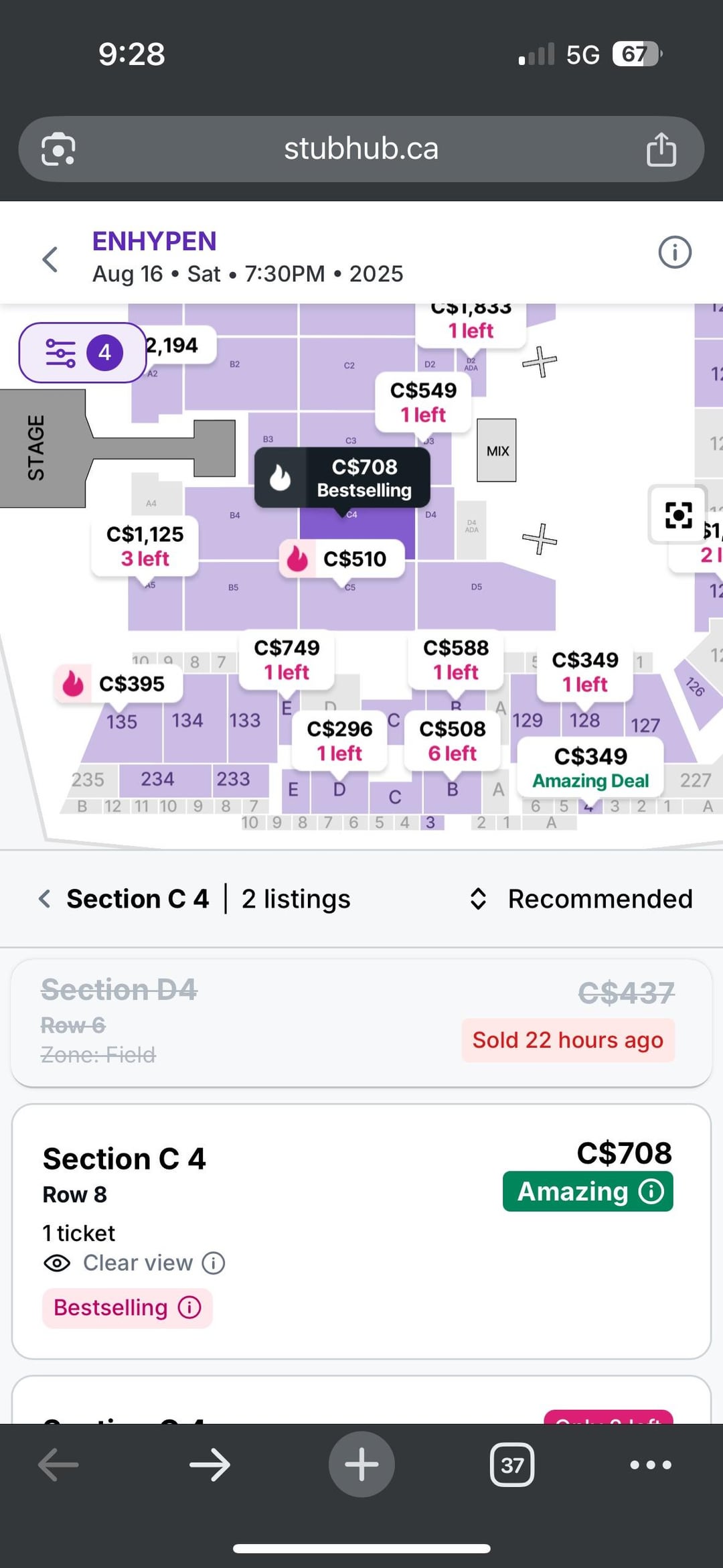Viewport: 723px width, 1568px height.
Task: Tap the C$510 hot price marker
Action: pyautogui.click(x=342, y=559)
